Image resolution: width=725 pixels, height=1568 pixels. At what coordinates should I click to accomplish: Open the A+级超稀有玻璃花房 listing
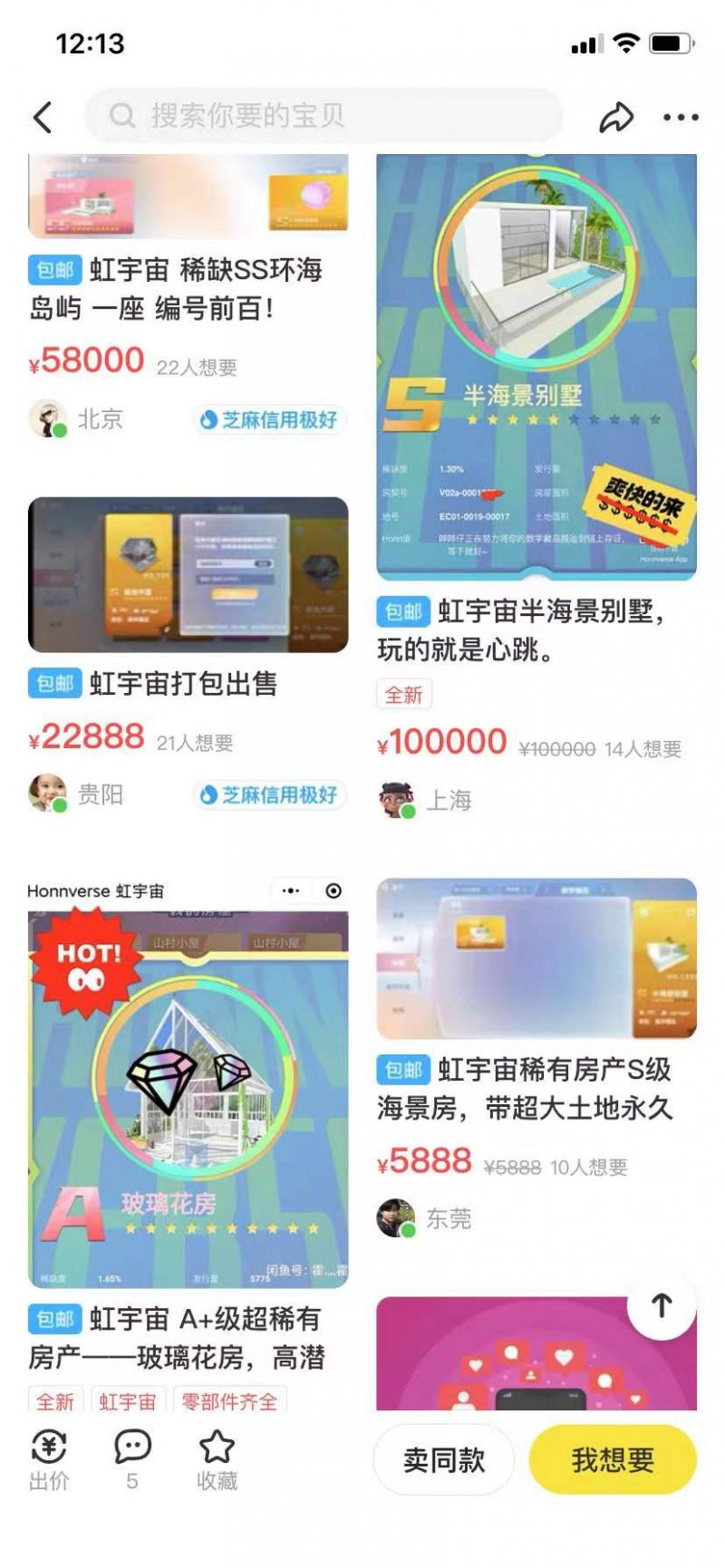188,1101
